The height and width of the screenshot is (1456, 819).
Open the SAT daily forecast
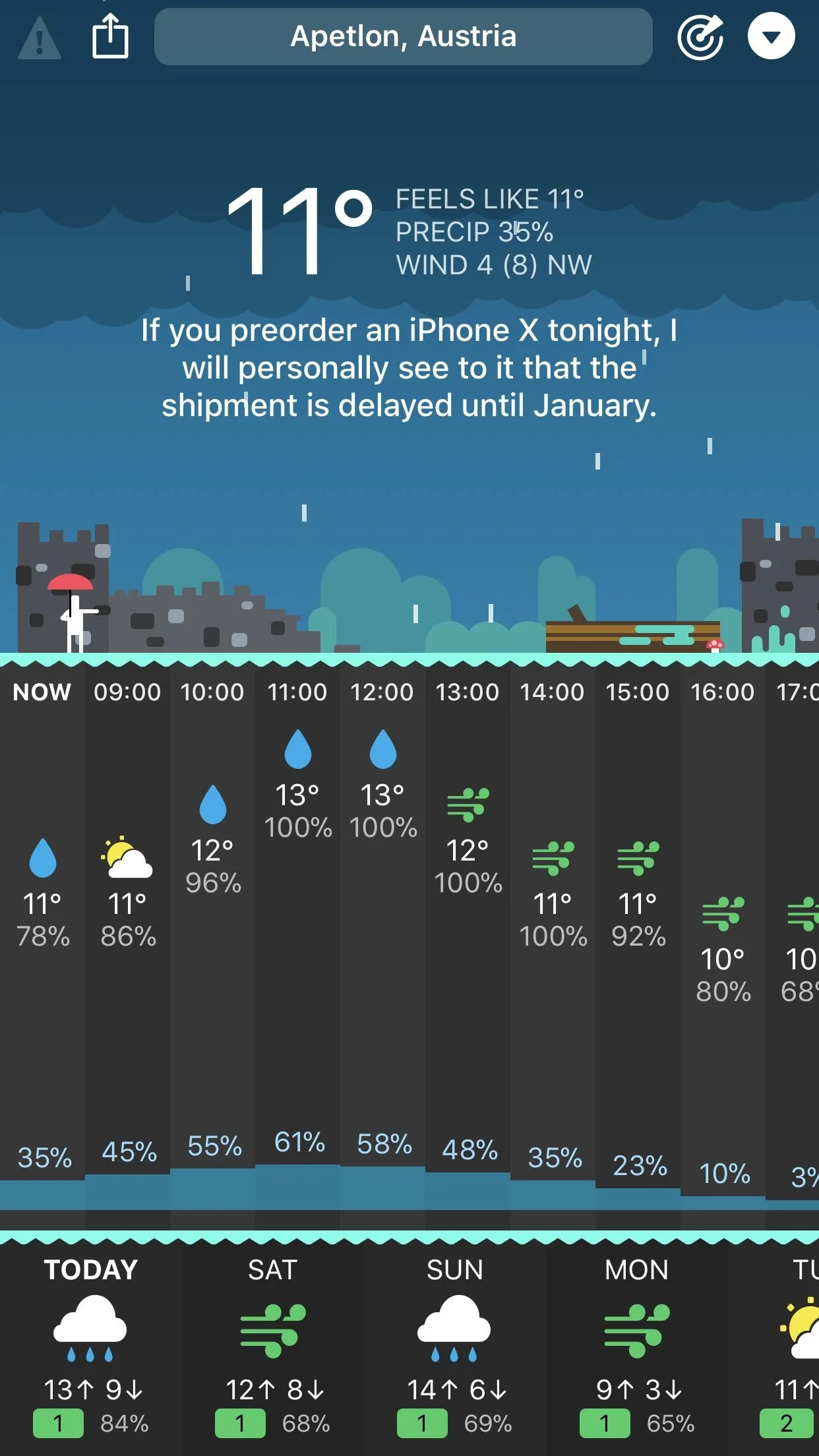272,1345
